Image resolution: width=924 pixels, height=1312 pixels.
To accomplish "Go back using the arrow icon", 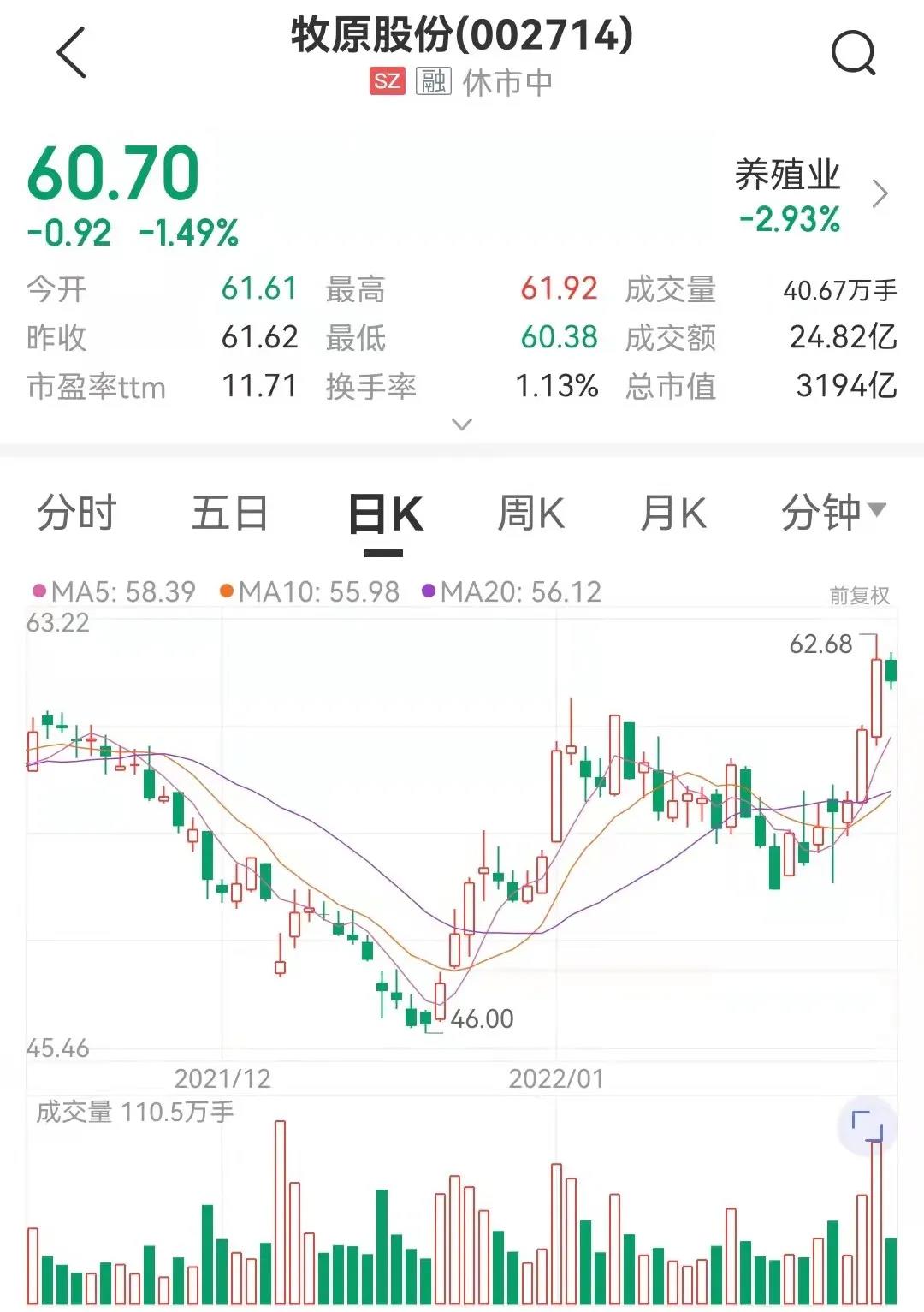I will click(x=72, y=52).
